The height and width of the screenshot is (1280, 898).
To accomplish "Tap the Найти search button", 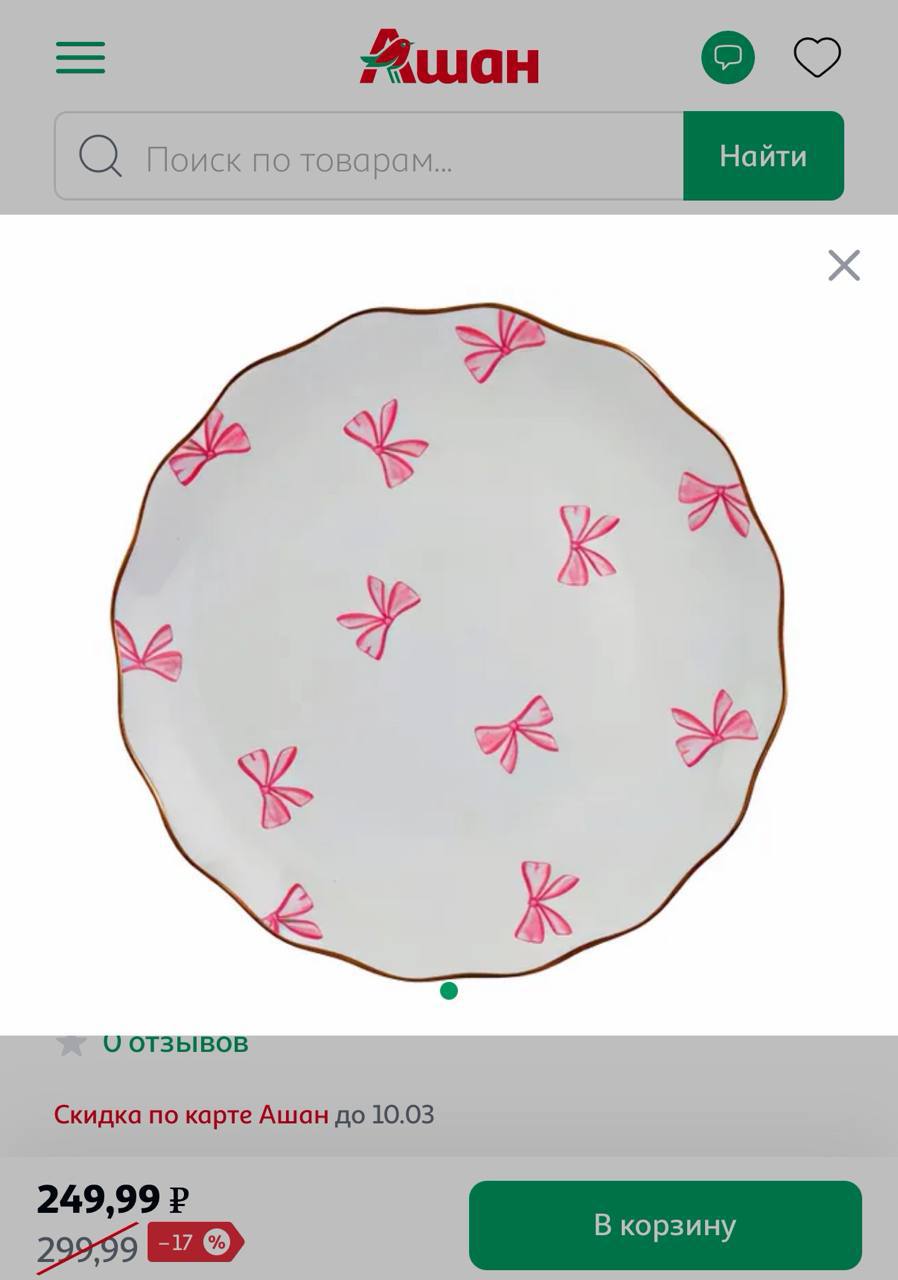I will pyautogui.click(x=763, y=156).
